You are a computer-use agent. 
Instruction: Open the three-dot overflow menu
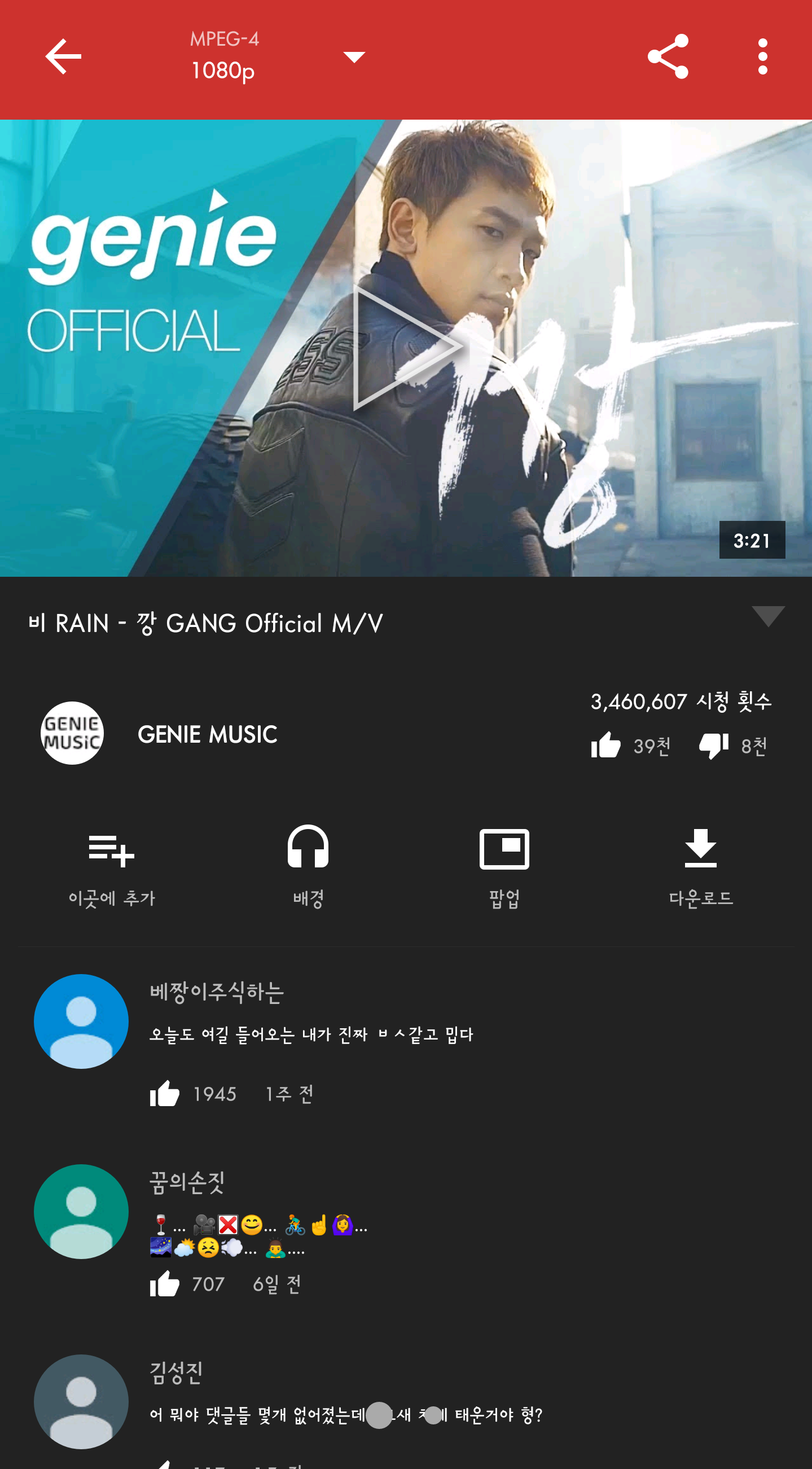coord(762,57)
